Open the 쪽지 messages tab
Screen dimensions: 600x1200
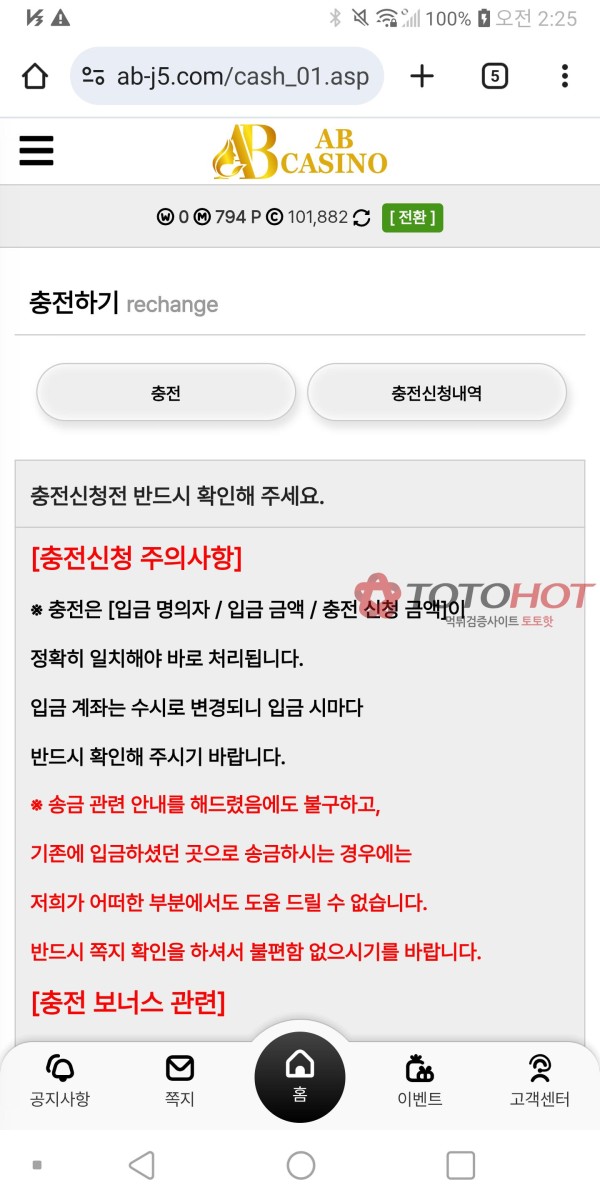[180, 1080]
